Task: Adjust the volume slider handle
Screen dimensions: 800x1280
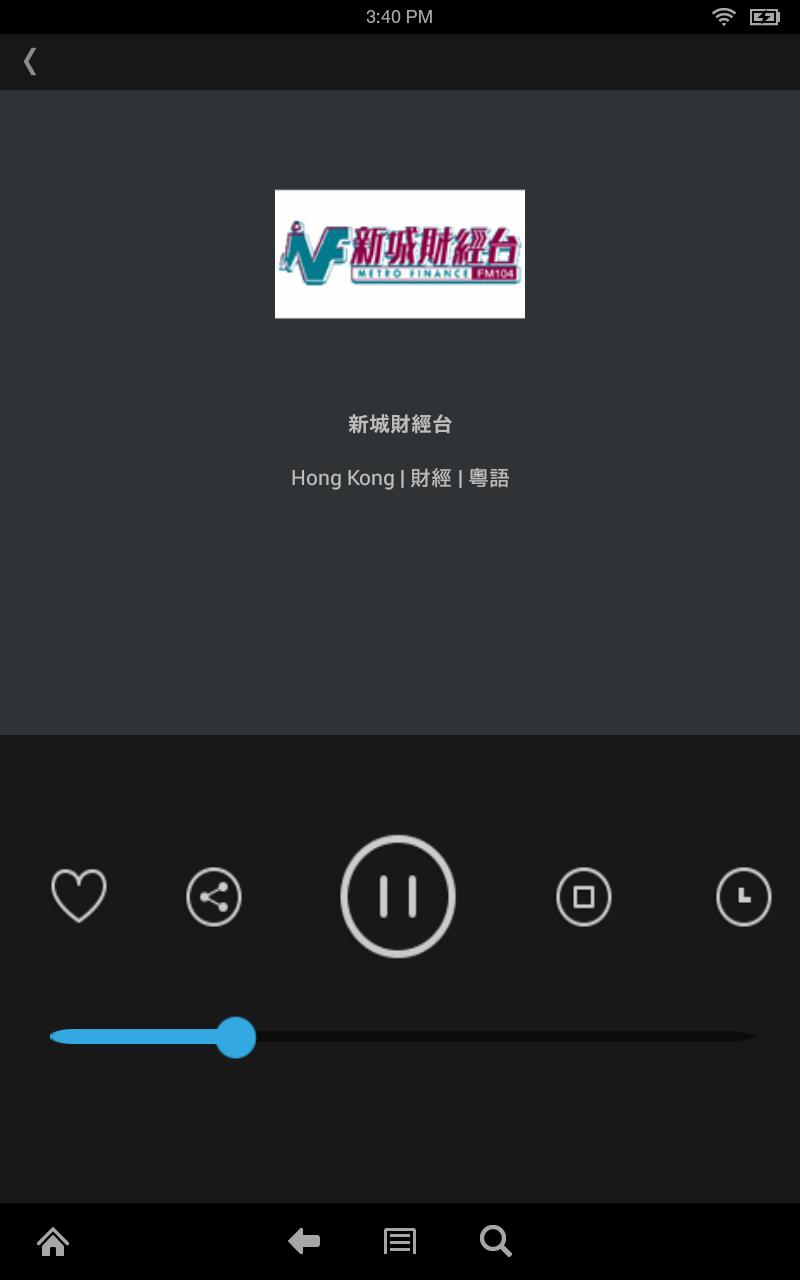Action: click(x=236, y=1039)
